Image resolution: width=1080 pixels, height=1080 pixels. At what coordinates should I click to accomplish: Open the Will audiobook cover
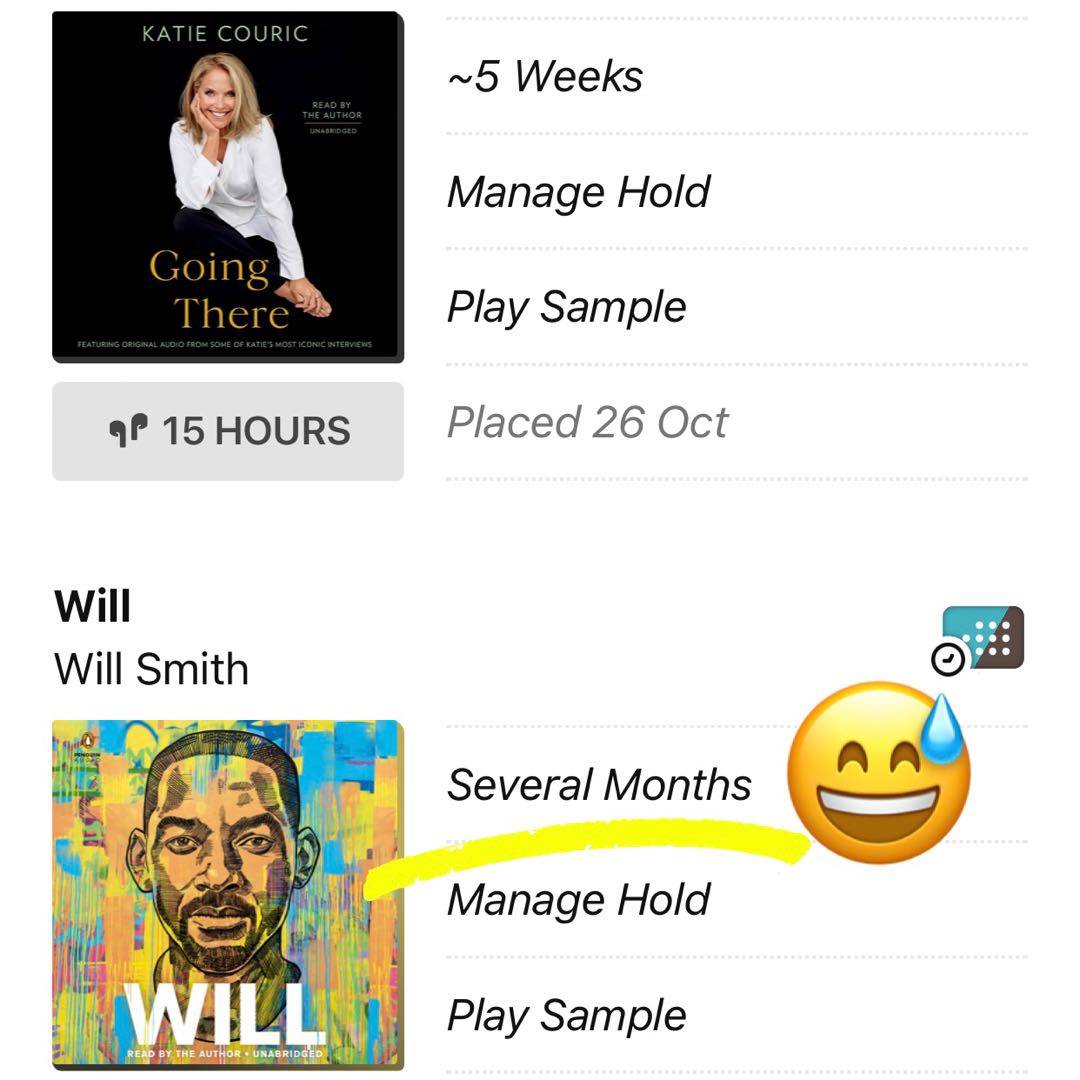228,895
